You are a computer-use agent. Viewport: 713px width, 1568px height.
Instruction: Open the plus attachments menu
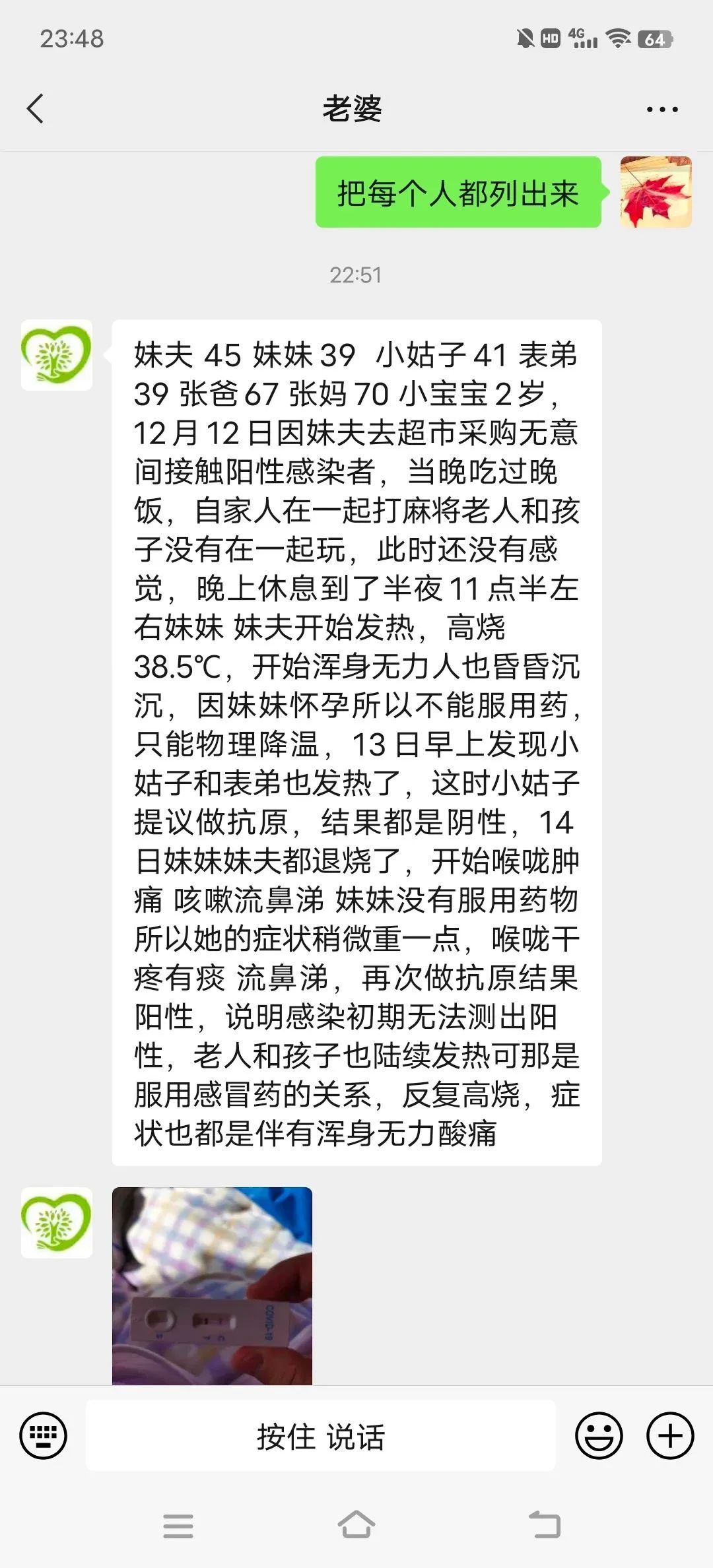(x=669, y=1435)
